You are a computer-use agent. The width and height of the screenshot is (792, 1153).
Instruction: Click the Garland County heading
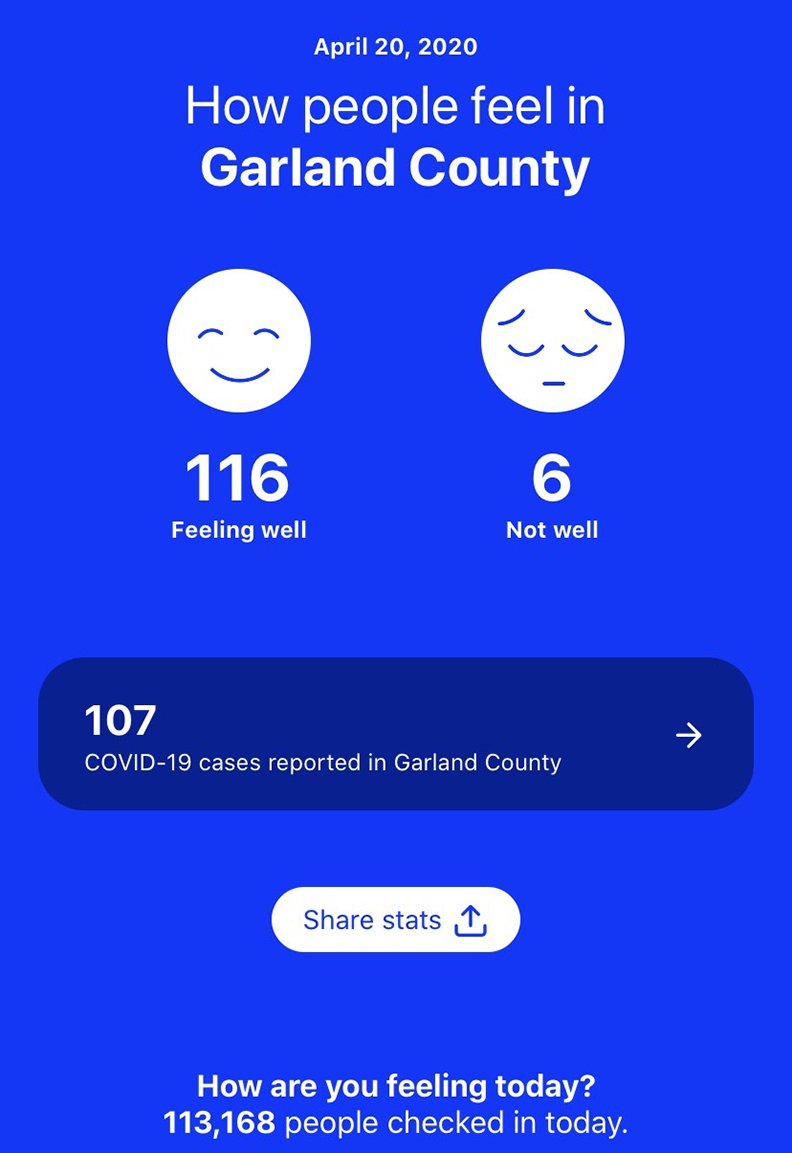coord(396,166)
